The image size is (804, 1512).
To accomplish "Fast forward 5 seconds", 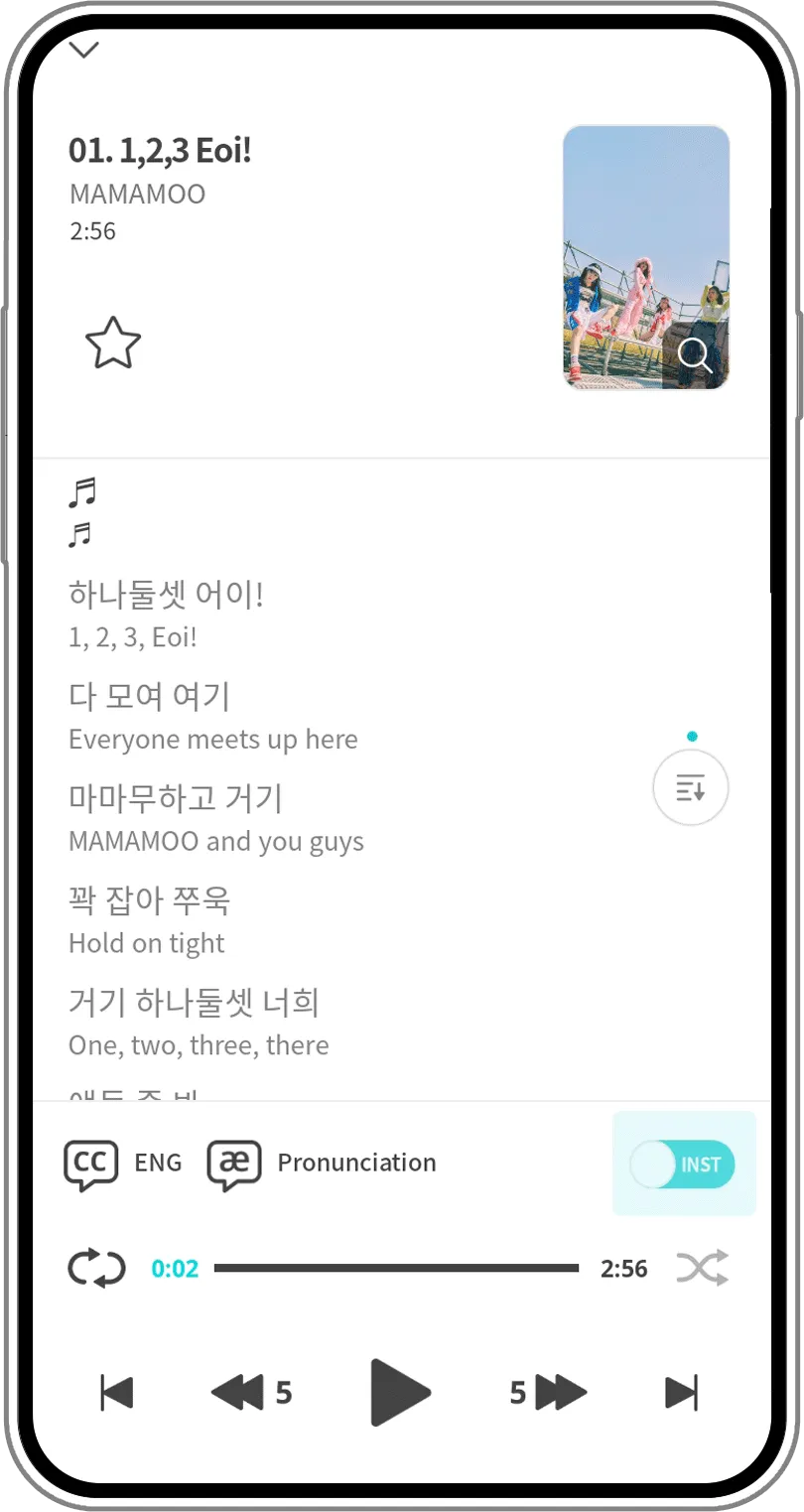I will (x=549, y=1393).
